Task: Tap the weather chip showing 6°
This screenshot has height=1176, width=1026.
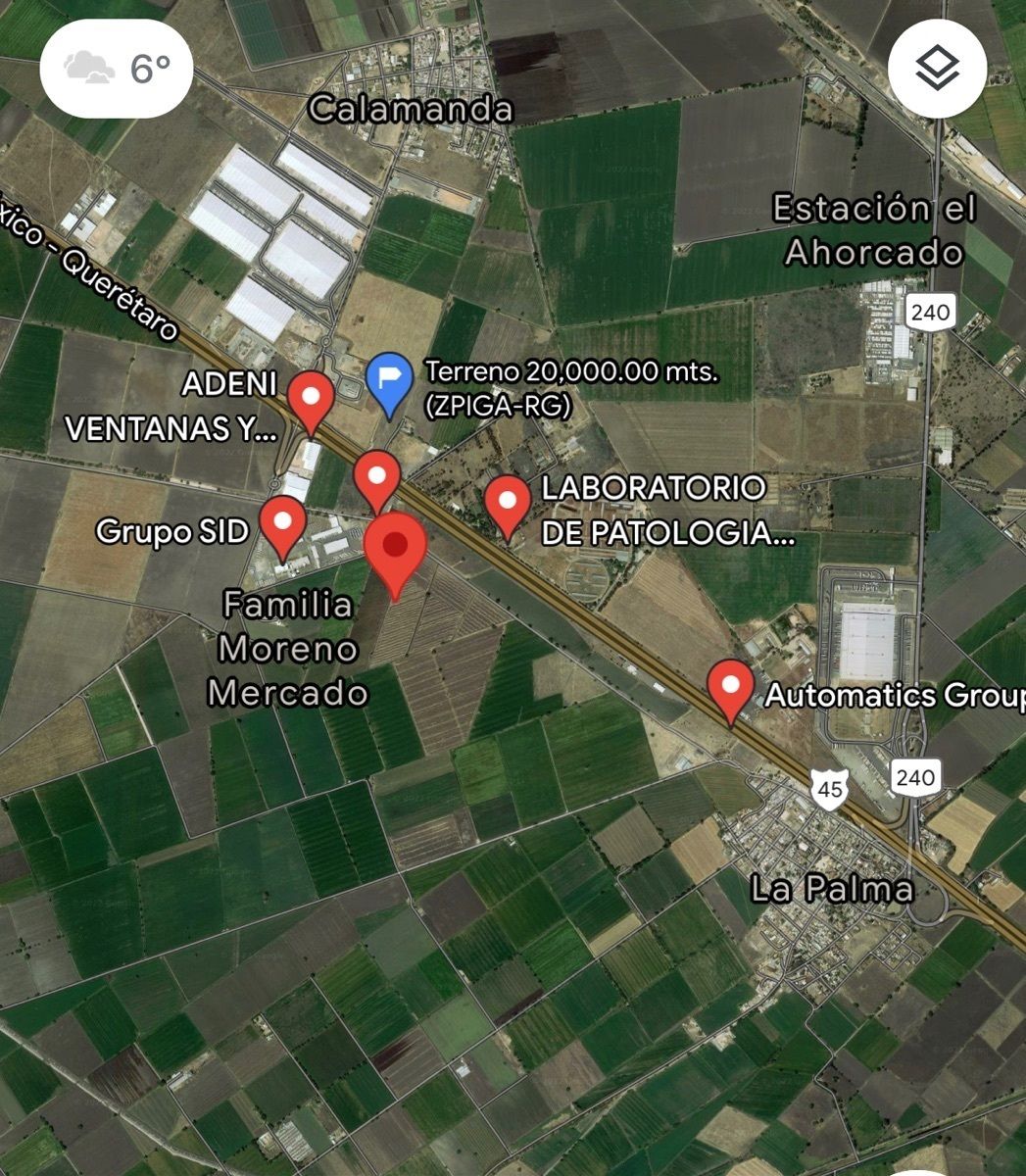Action: [x=117, y=69]
